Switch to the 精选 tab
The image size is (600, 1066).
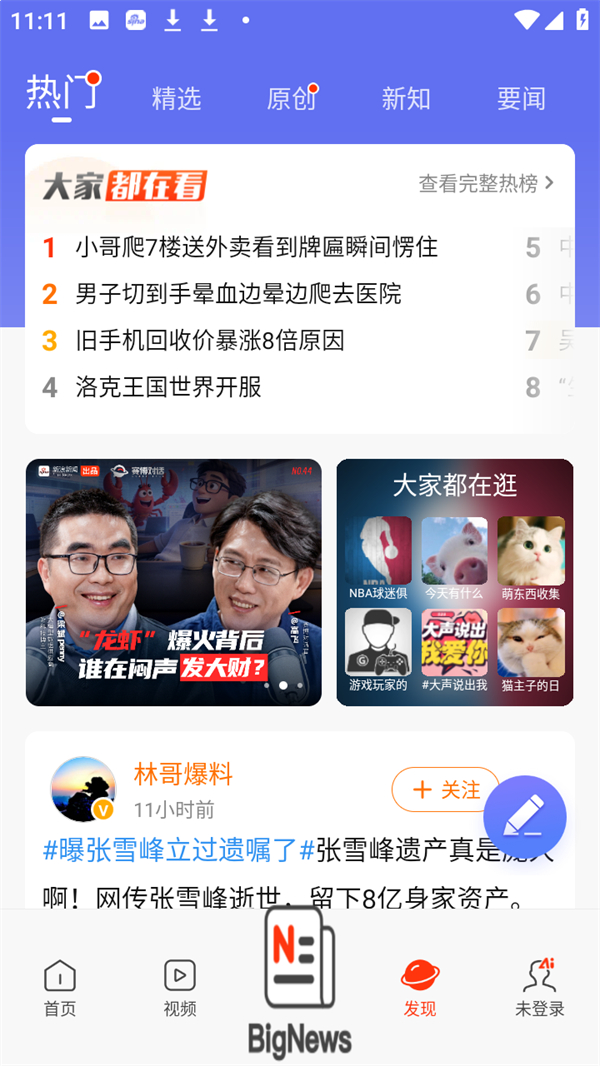[177, 98]
